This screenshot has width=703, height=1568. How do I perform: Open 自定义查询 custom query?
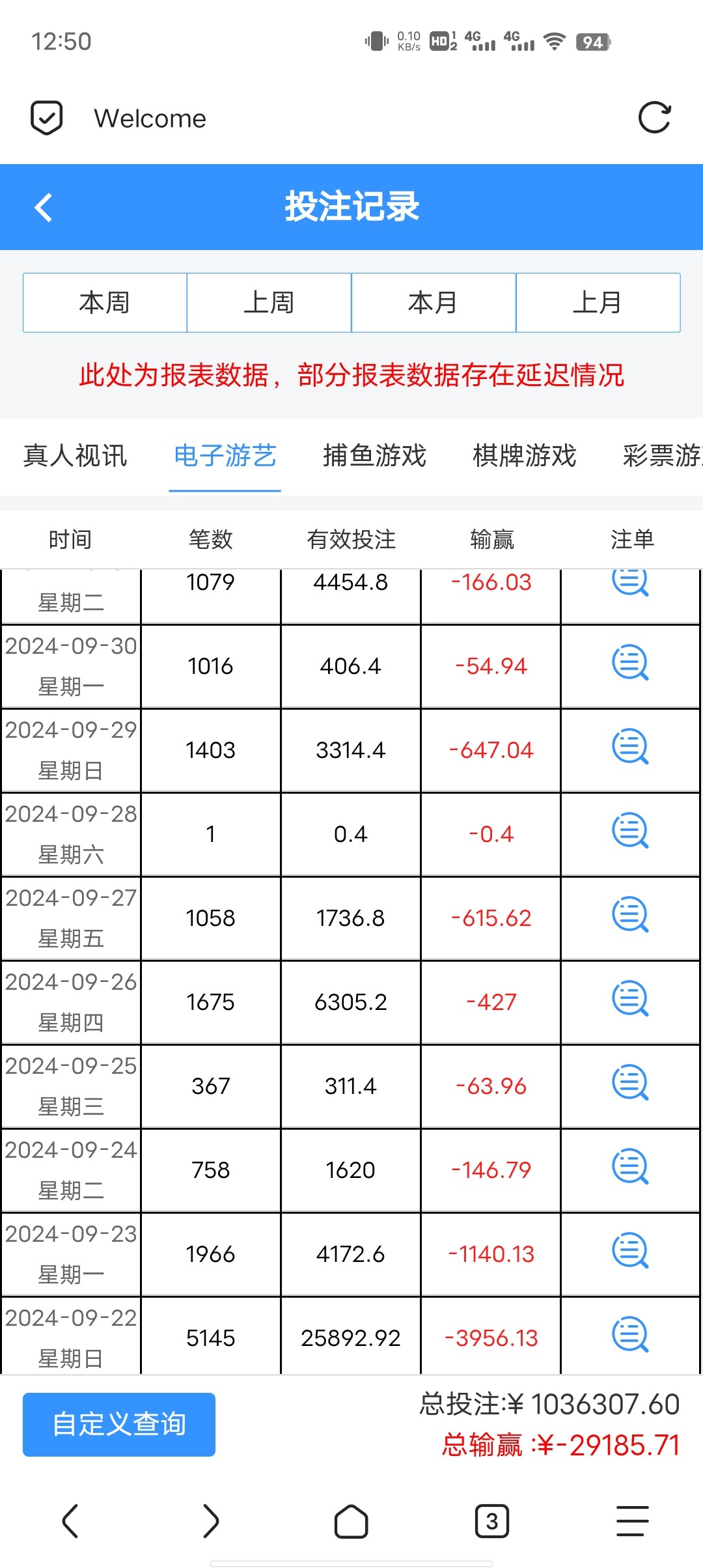pyautogui.click(x=119, y=1424)
